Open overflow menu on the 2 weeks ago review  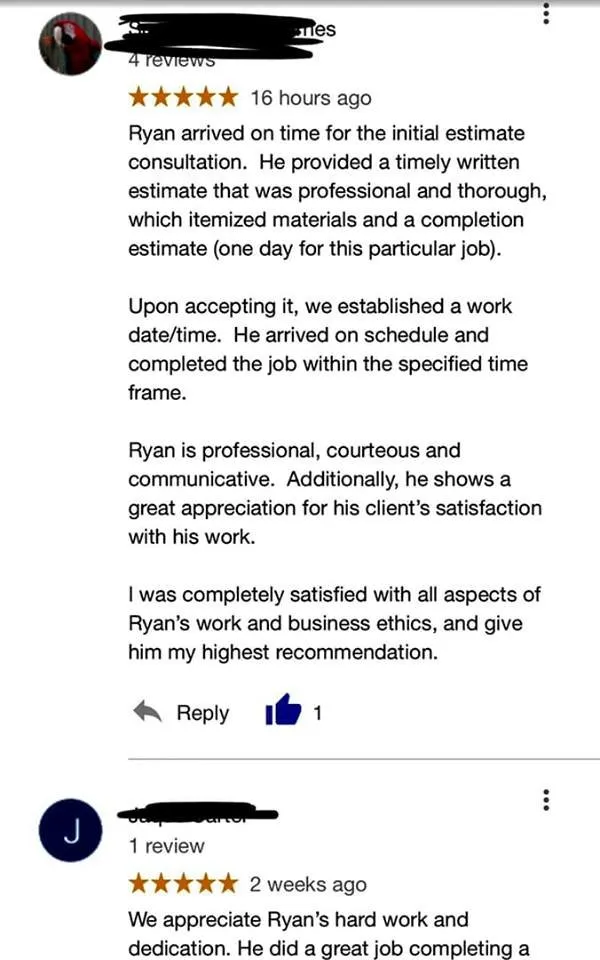(x=546, y=799)
